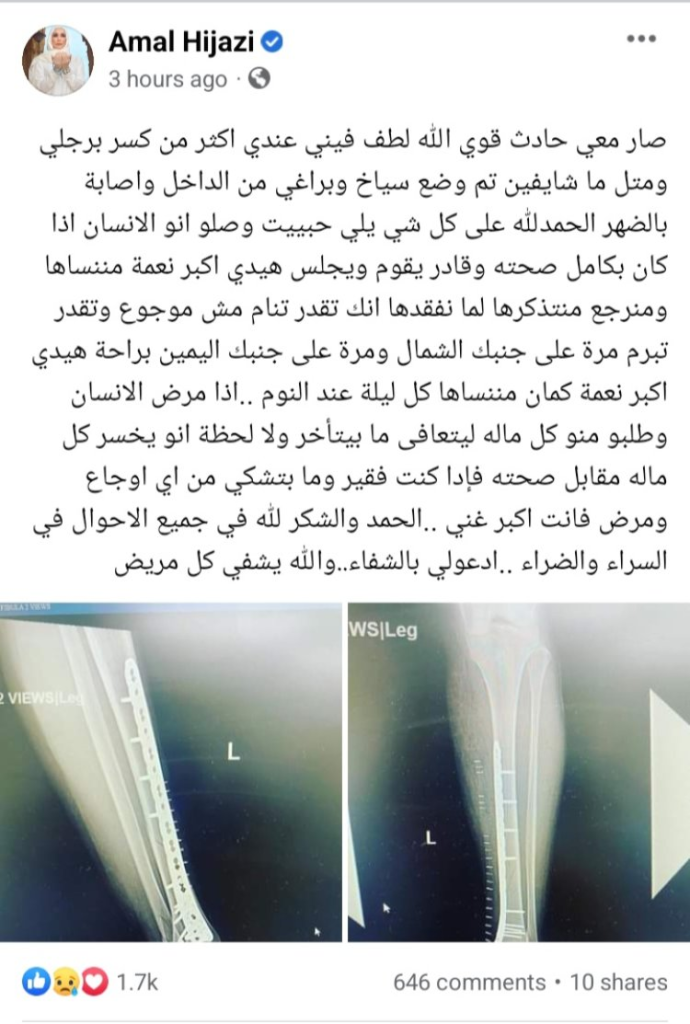Image resolution: width=690 pixels, height=1024 pixels.
Task: Open the 646 comments
Action: [x=469, y=982]
